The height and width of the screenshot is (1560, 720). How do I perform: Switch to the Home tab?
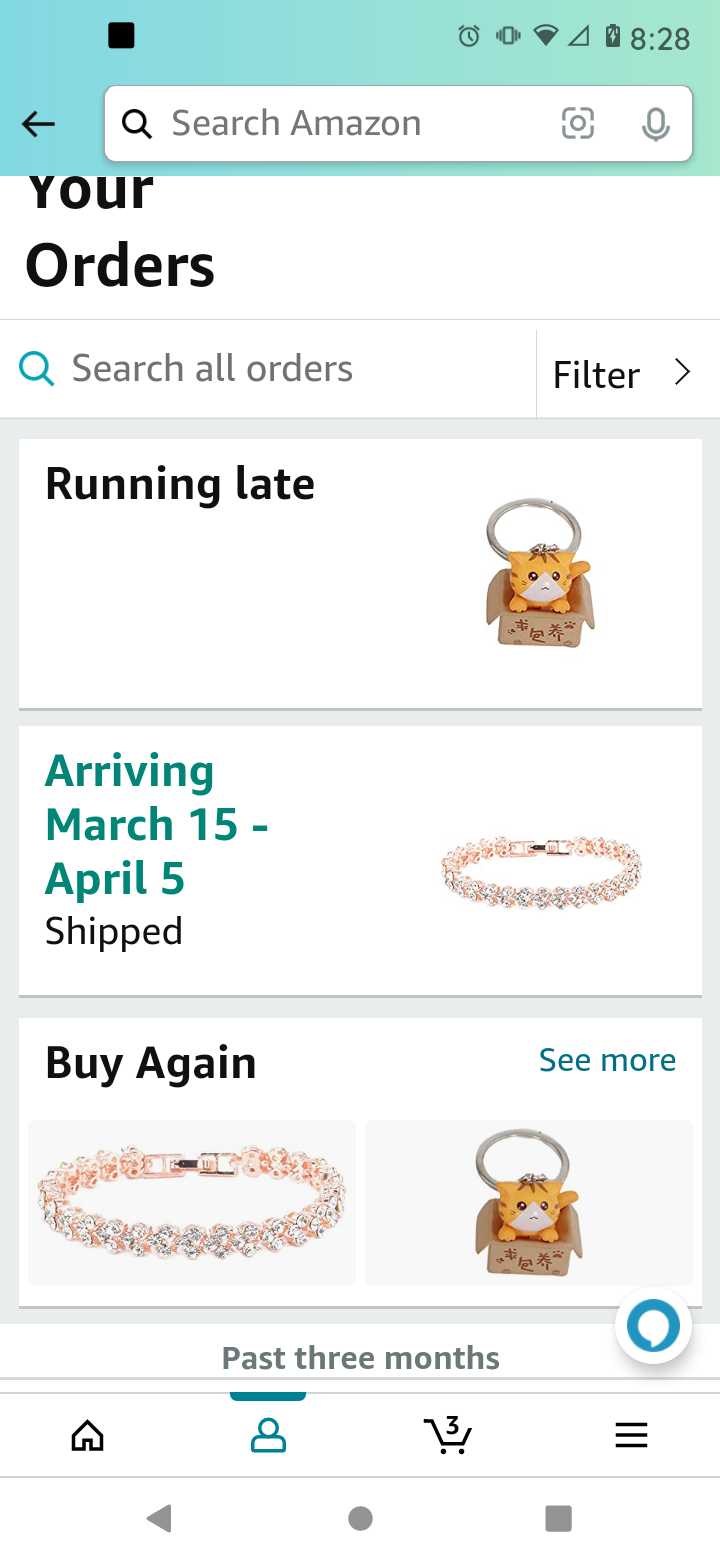point(88,1435)
